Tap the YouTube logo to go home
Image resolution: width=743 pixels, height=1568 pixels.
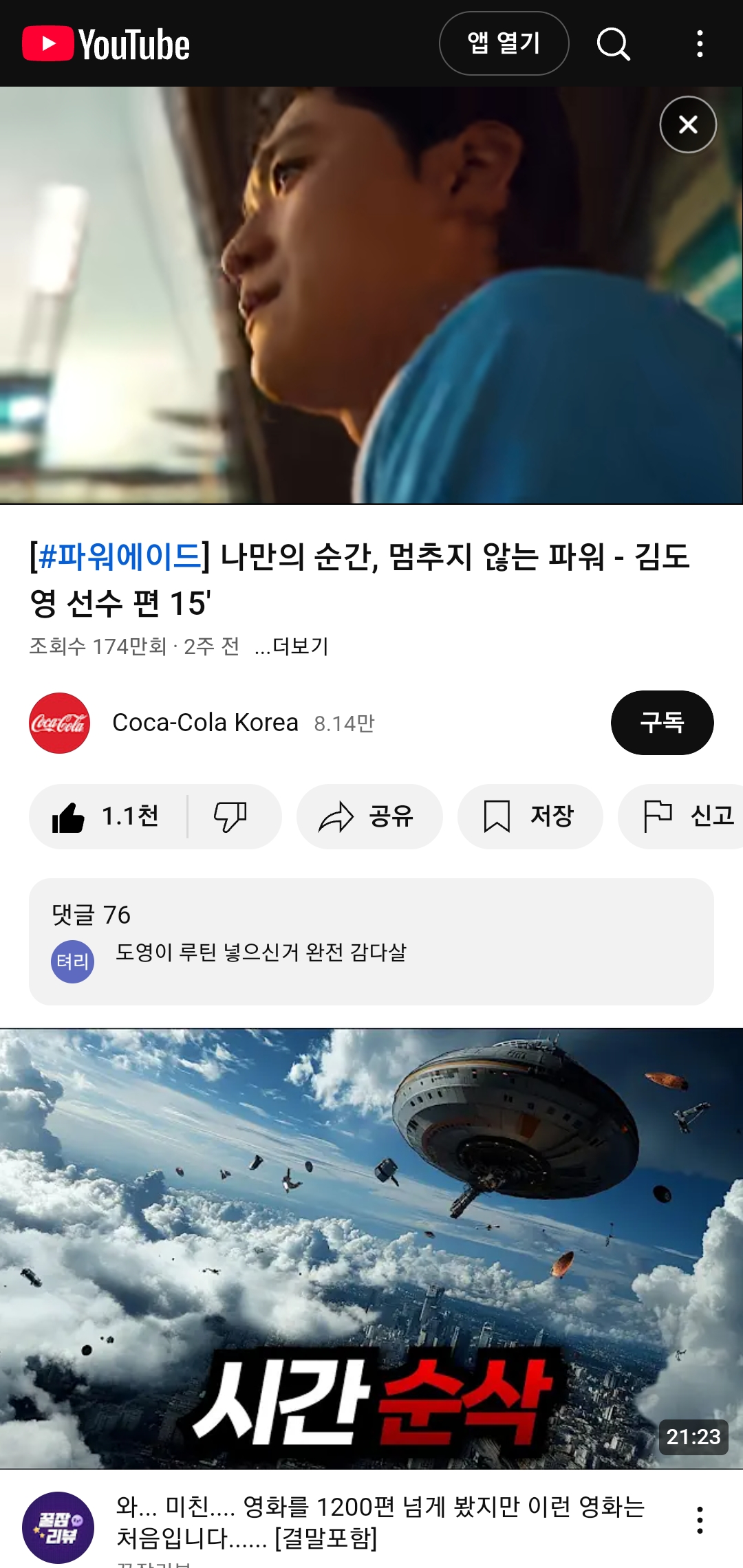pos(106,44)
